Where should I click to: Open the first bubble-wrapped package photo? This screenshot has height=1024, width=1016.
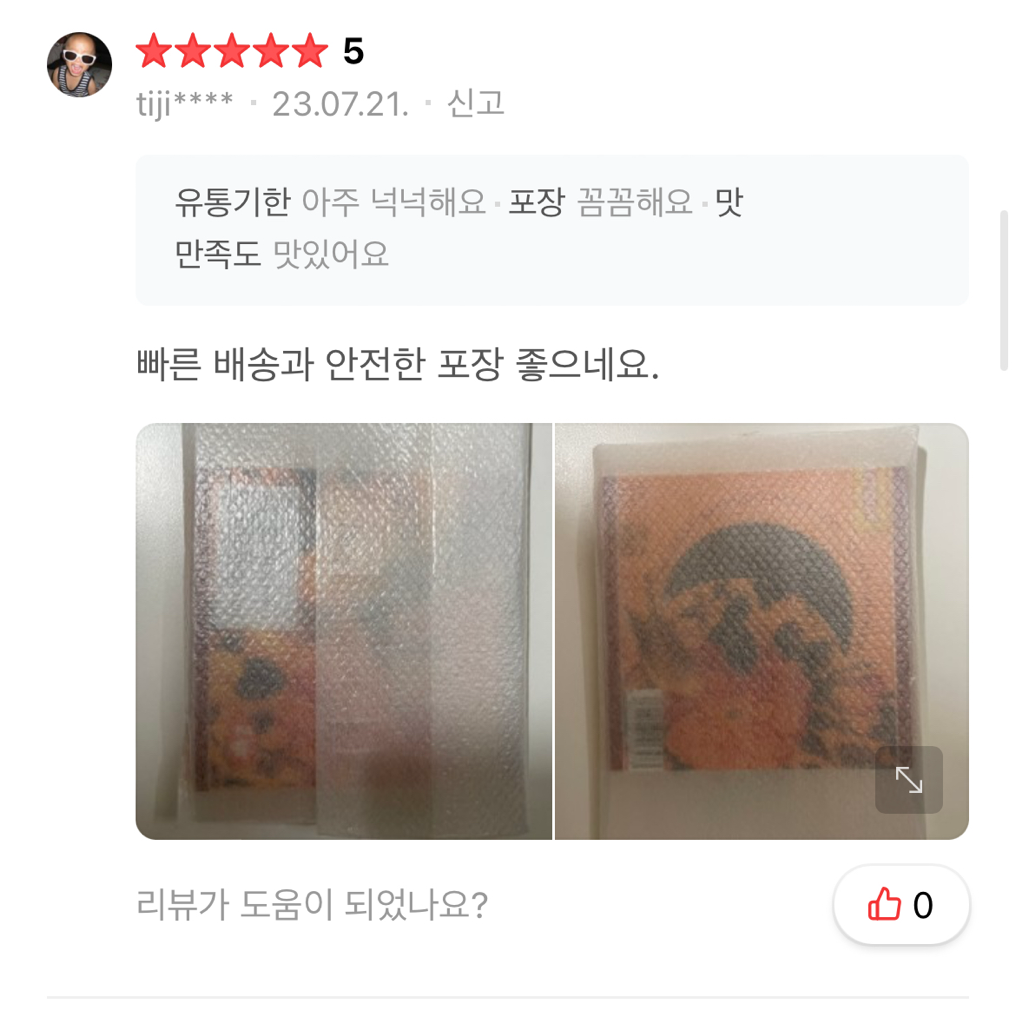343,631
